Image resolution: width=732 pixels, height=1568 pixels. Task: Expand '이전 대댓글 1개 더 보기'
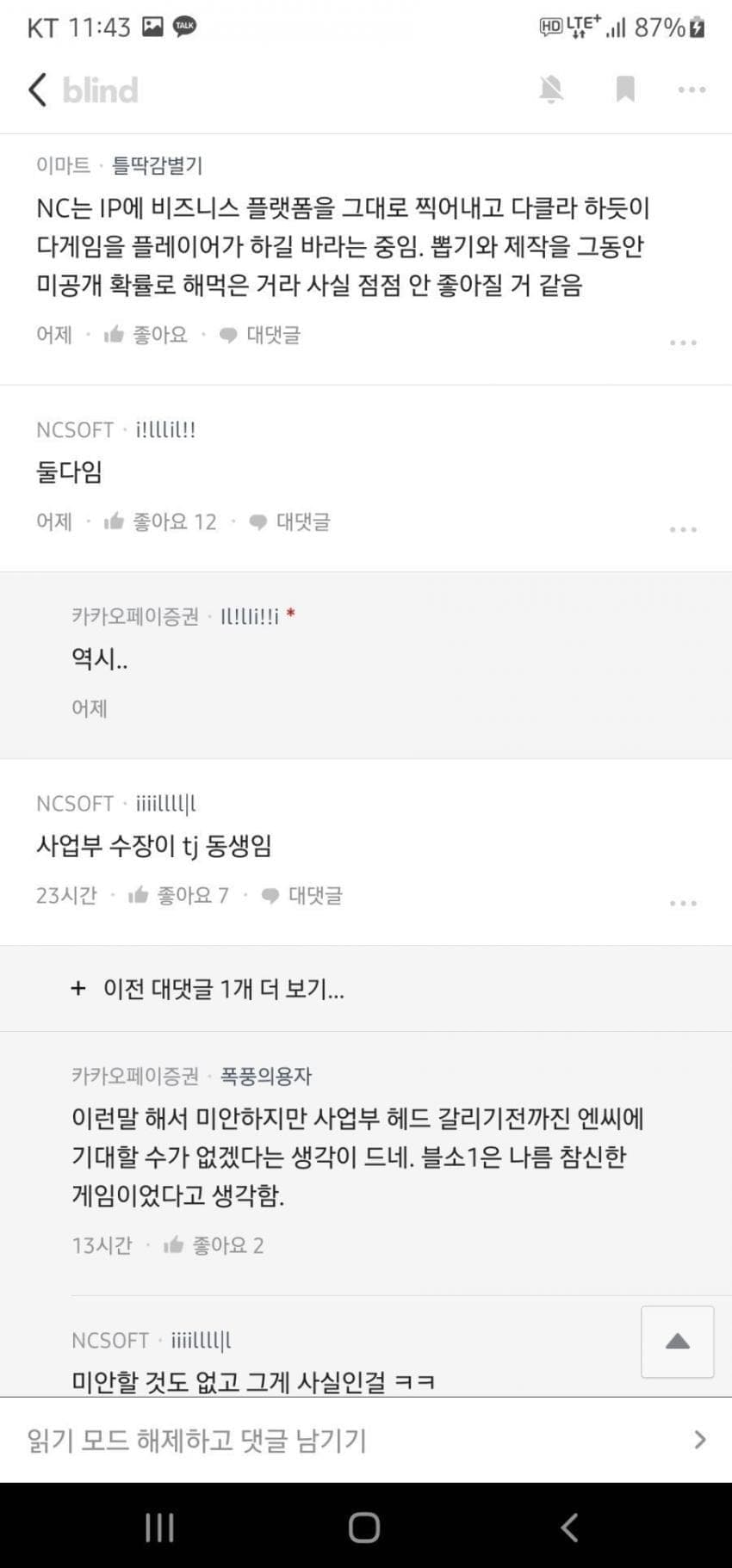pos(208,989)
